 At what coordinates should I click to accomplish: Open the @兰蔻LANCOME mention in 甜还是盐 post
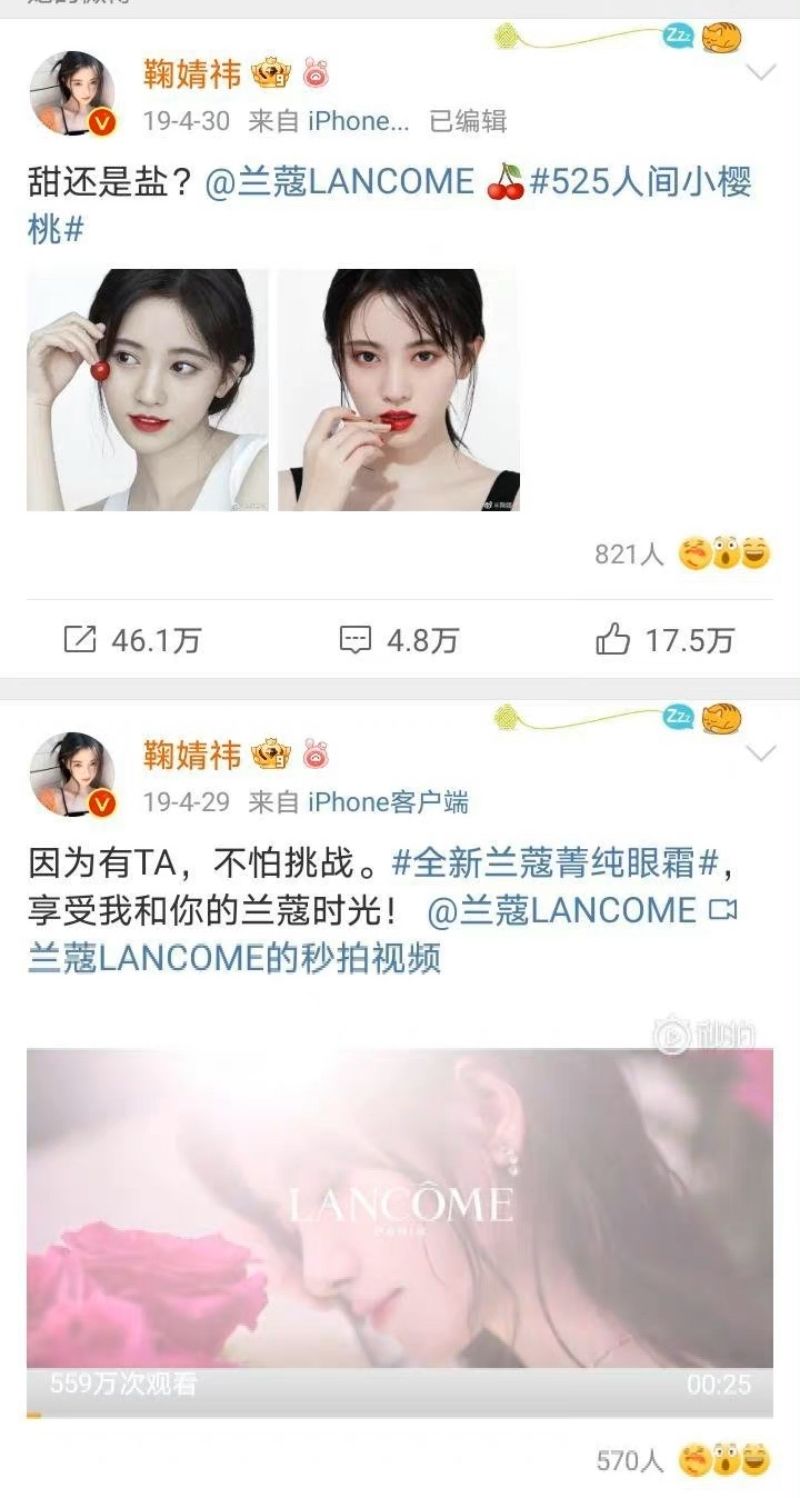click(338, 182)
